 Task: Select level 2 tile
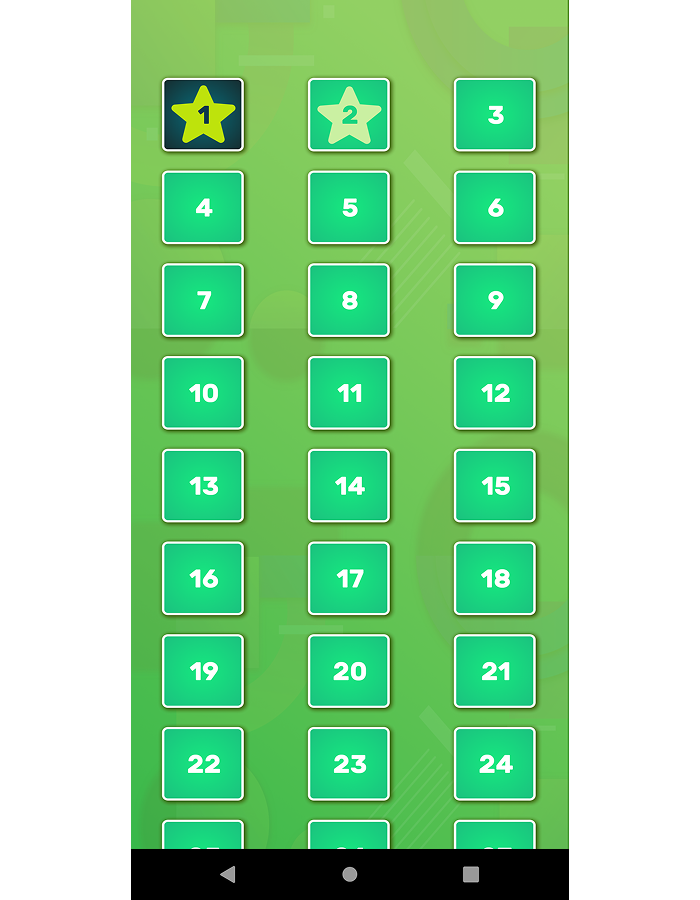349,115
